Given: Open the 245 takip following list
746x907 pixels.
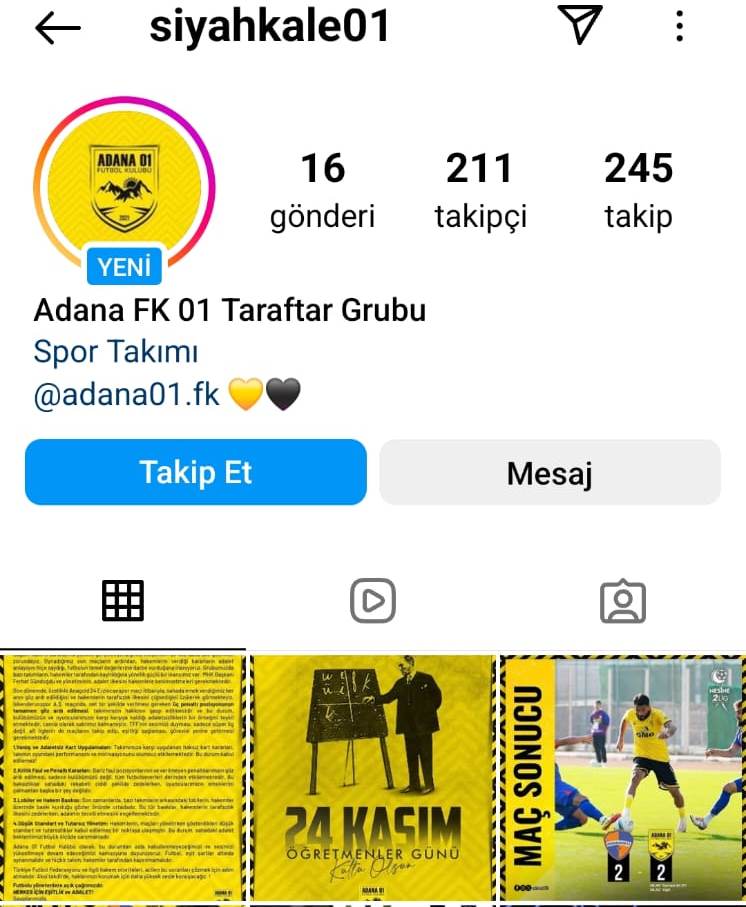Looking at the screenshot, I should pos(638,190).
